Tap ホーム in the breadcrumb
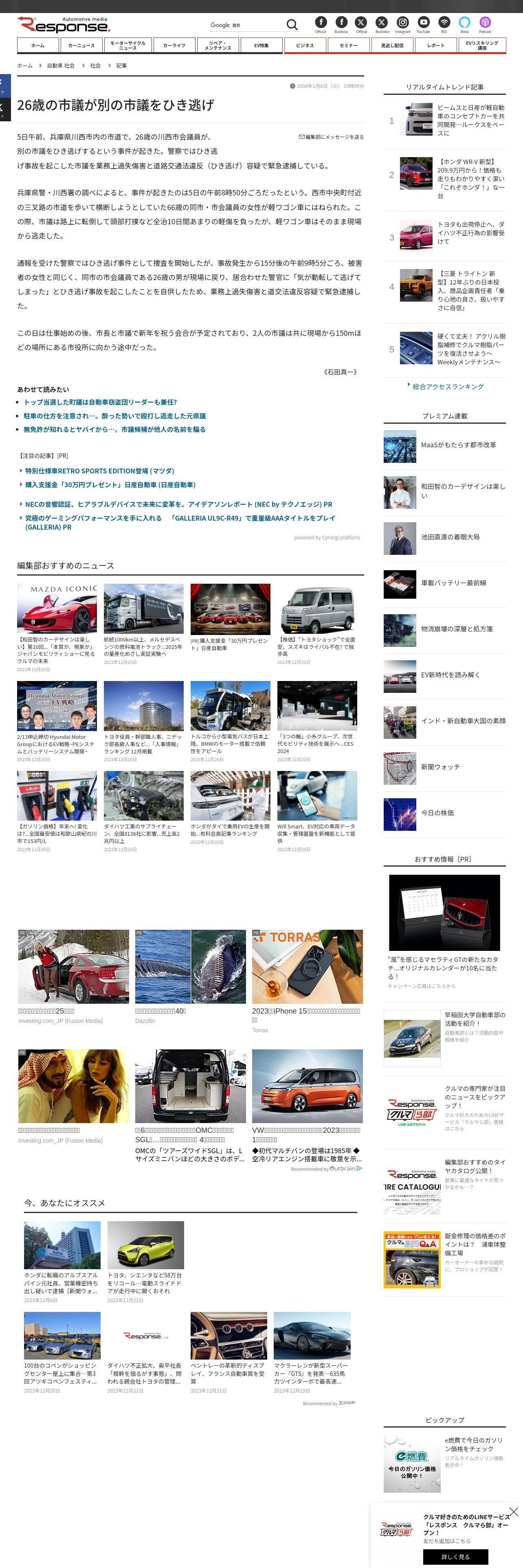The image size is (523, 1568). click(x=25, y=66)
